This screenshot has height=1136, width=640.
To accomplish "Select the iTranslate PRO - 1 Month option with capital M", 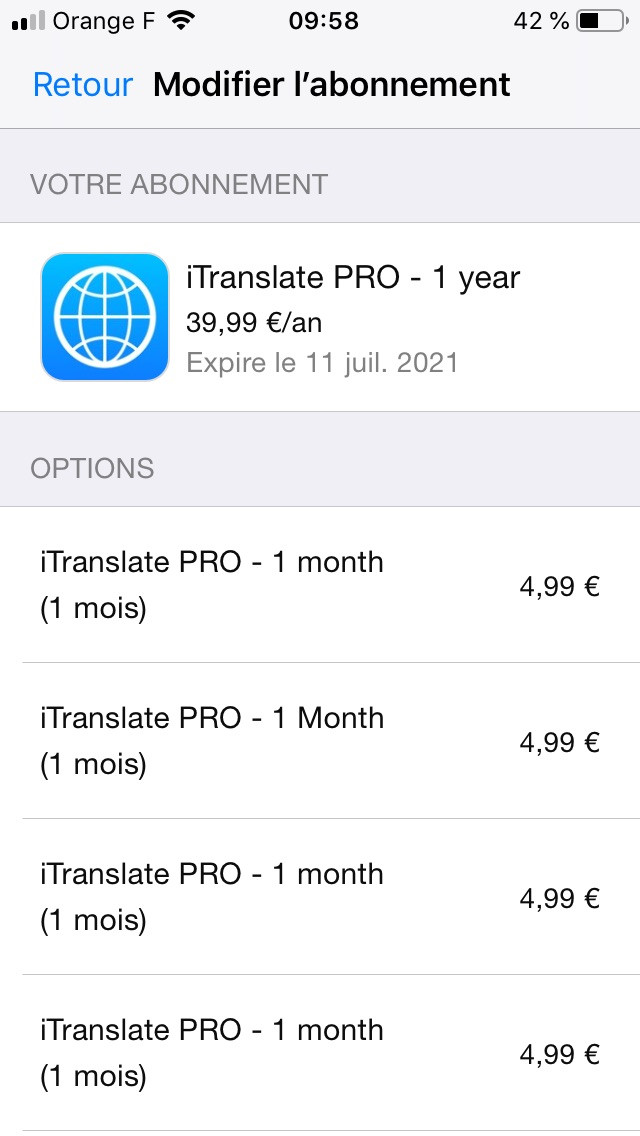I will [320, 741].
